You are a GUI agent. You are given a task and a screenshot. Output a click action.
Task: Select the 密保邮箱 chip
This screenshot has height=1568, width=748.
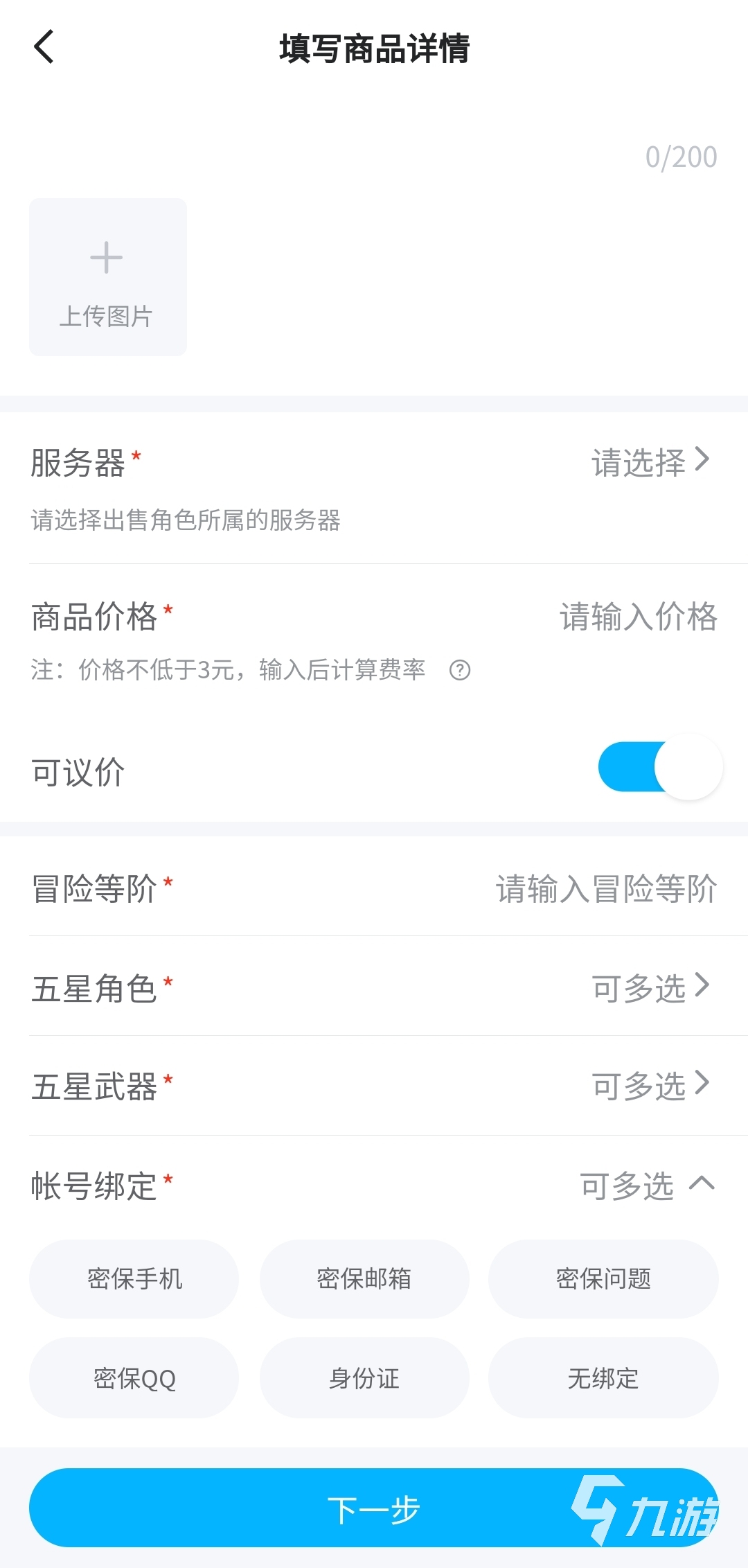(364, 1279)
